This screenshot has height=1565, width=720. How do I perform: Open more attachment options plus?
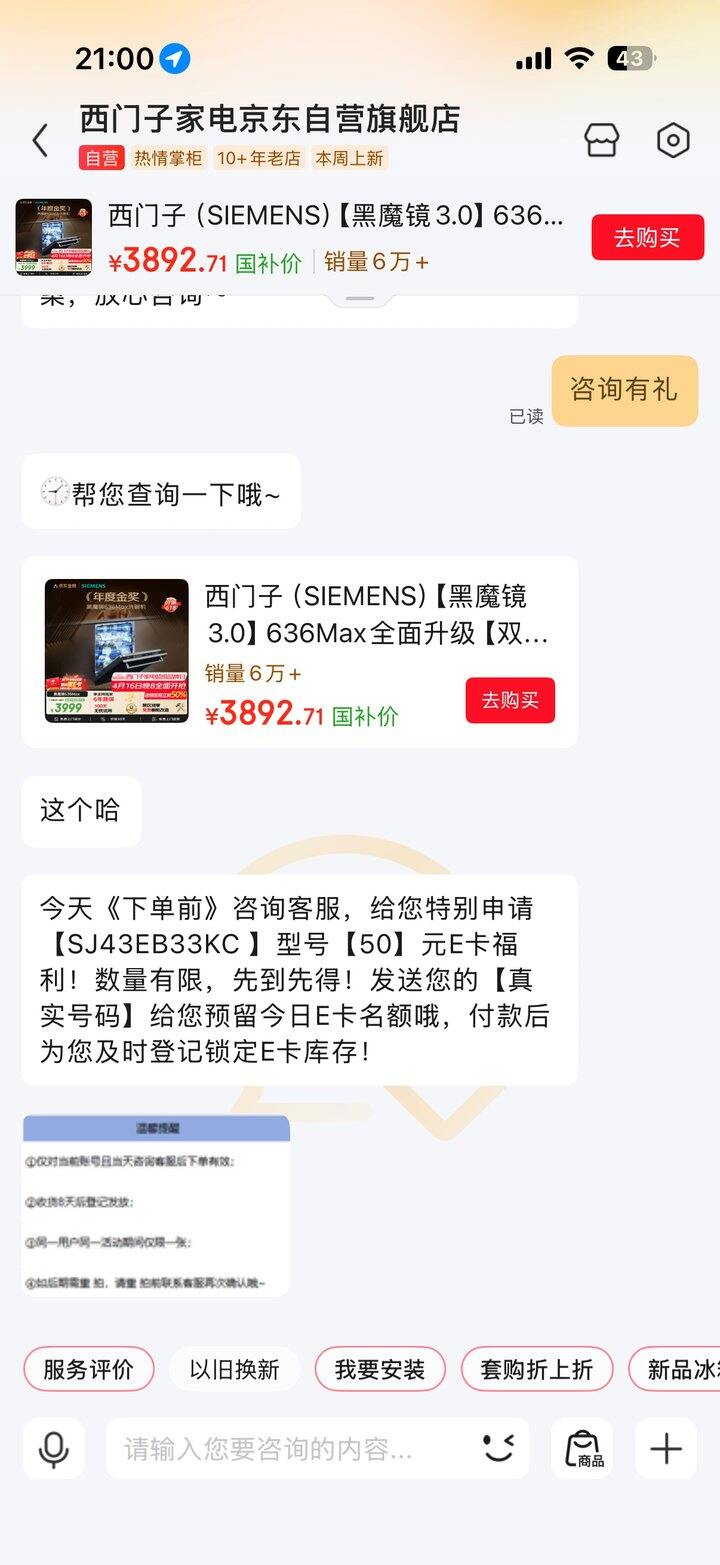pyautogui.click(x=666, y=1448)
